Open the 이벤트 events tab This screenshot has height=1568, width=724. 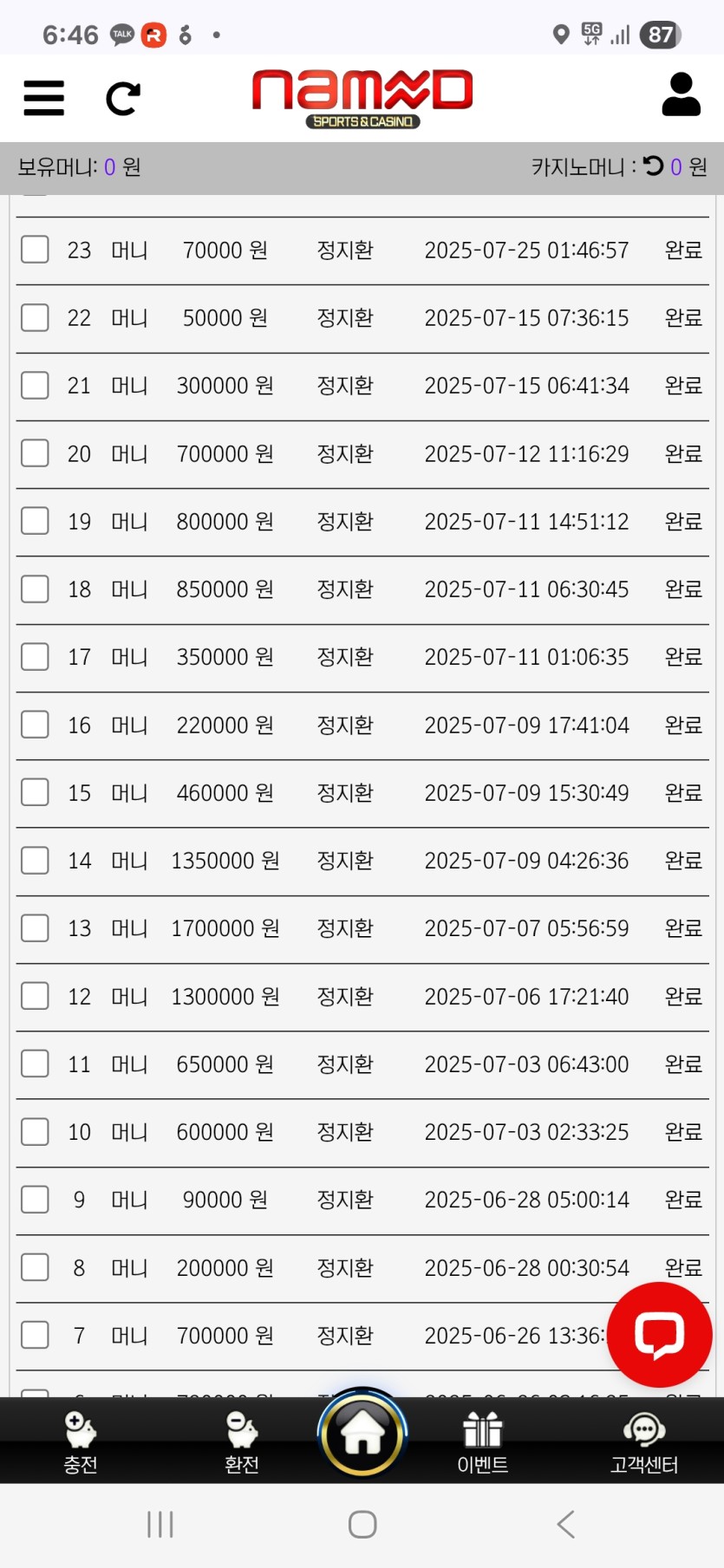pos(482,1442)
